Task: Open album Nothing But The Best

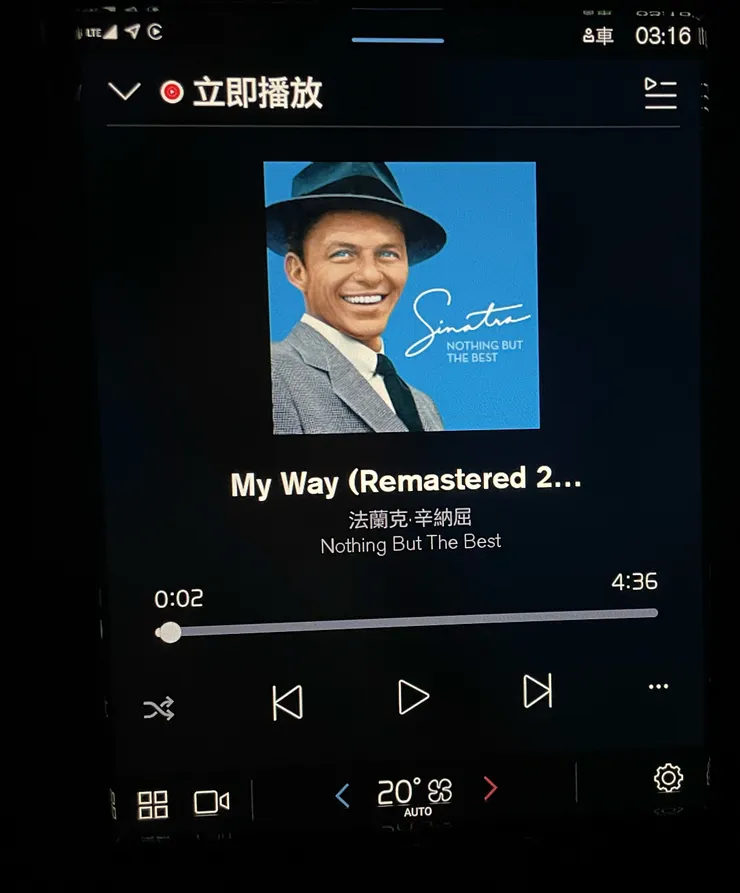Action: point(408,545)
